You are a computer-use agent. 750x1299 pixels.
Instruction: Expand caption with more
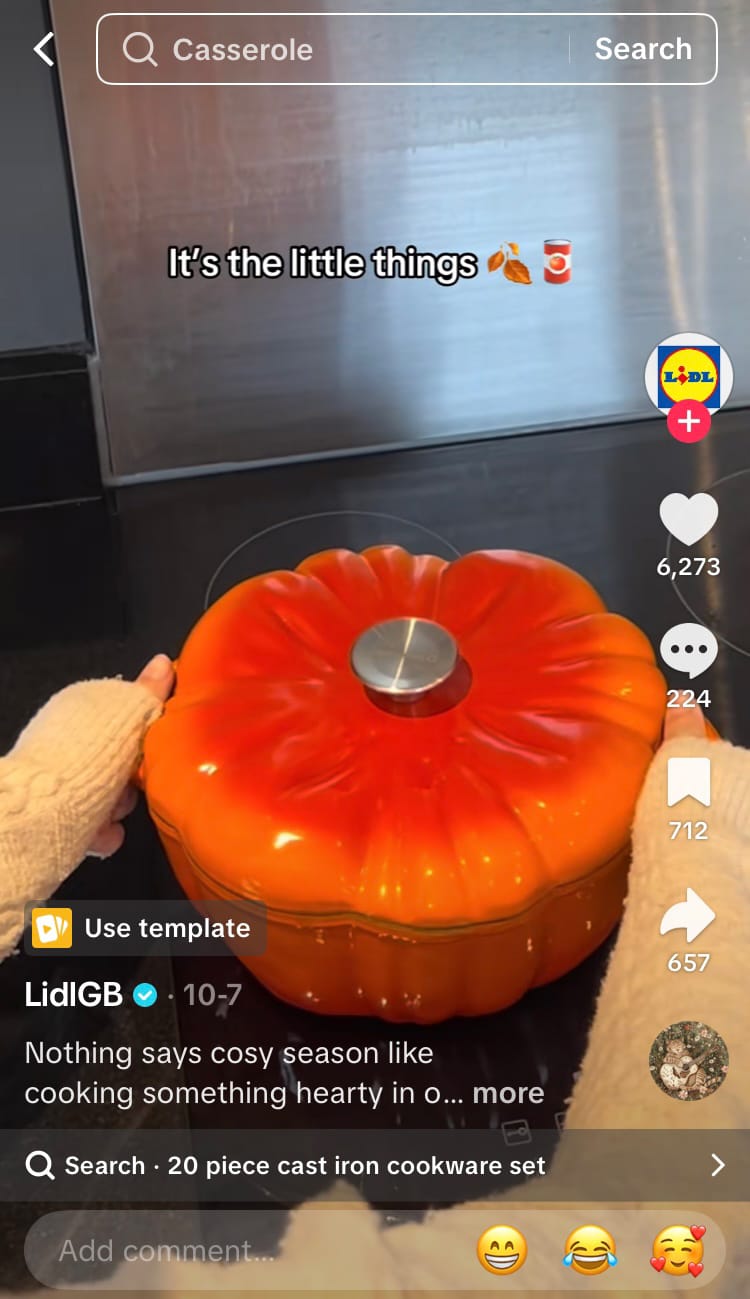pyautogui.click(x=508, y=1093)
